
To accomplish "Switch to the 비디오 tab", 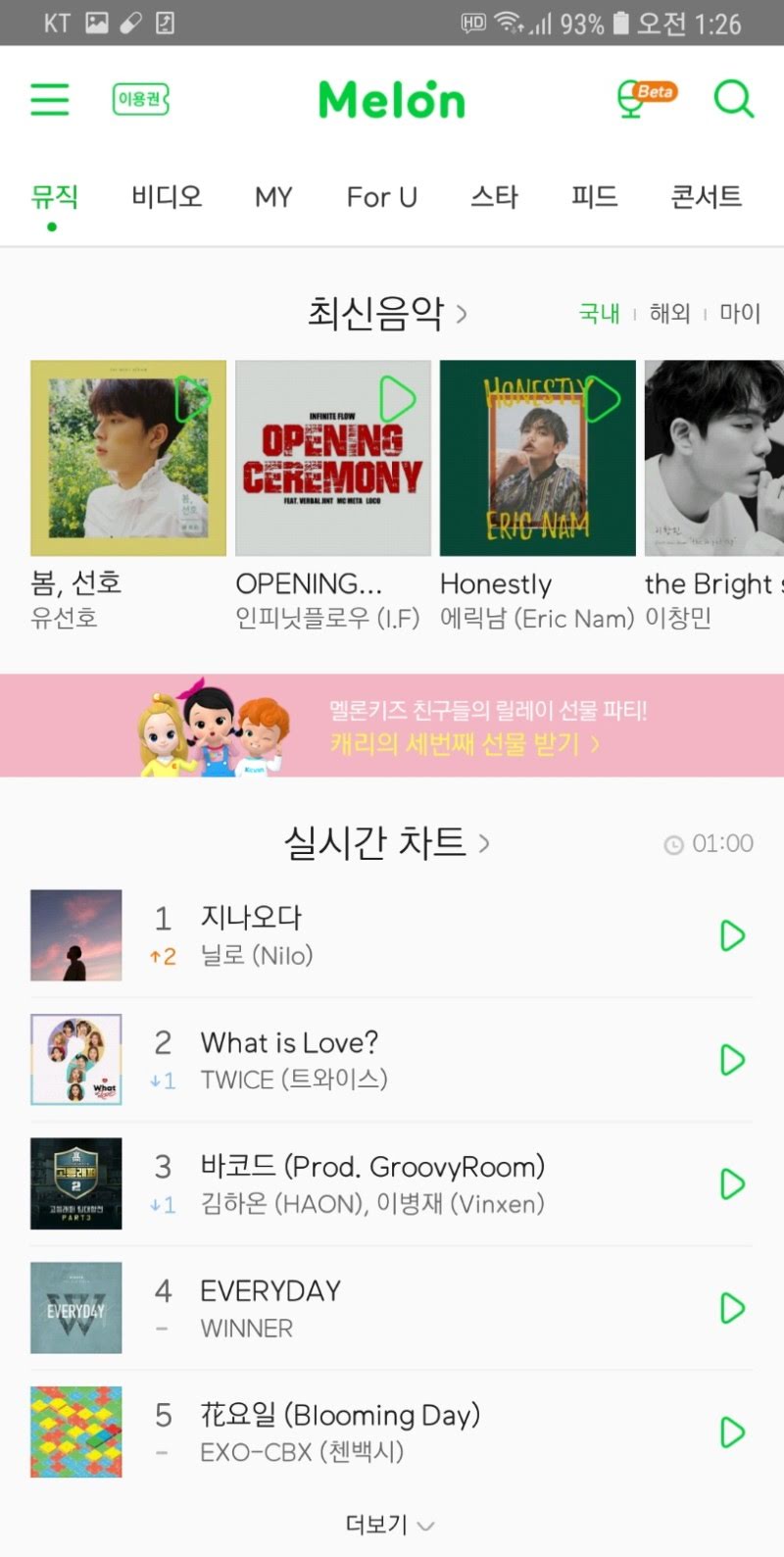I will [x=167, y=197].
